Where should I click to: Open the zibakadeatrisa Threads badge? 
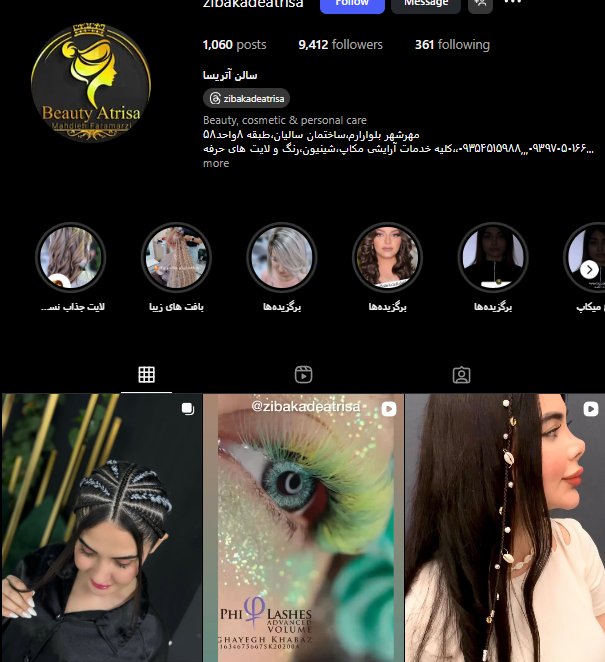click(x=246, y=98)
